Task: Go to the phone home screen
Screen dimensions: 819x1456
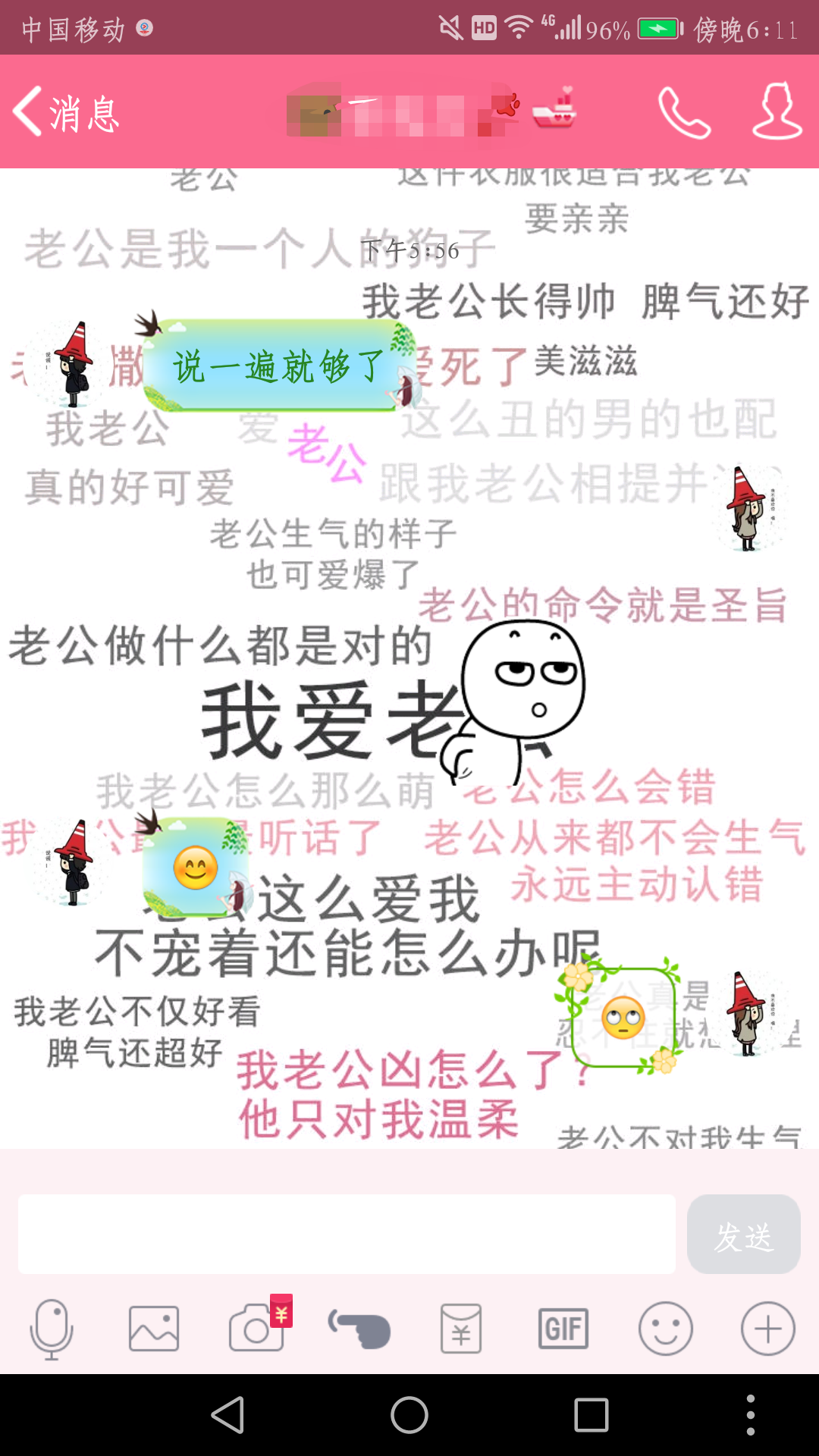Action: point(409,1415)
